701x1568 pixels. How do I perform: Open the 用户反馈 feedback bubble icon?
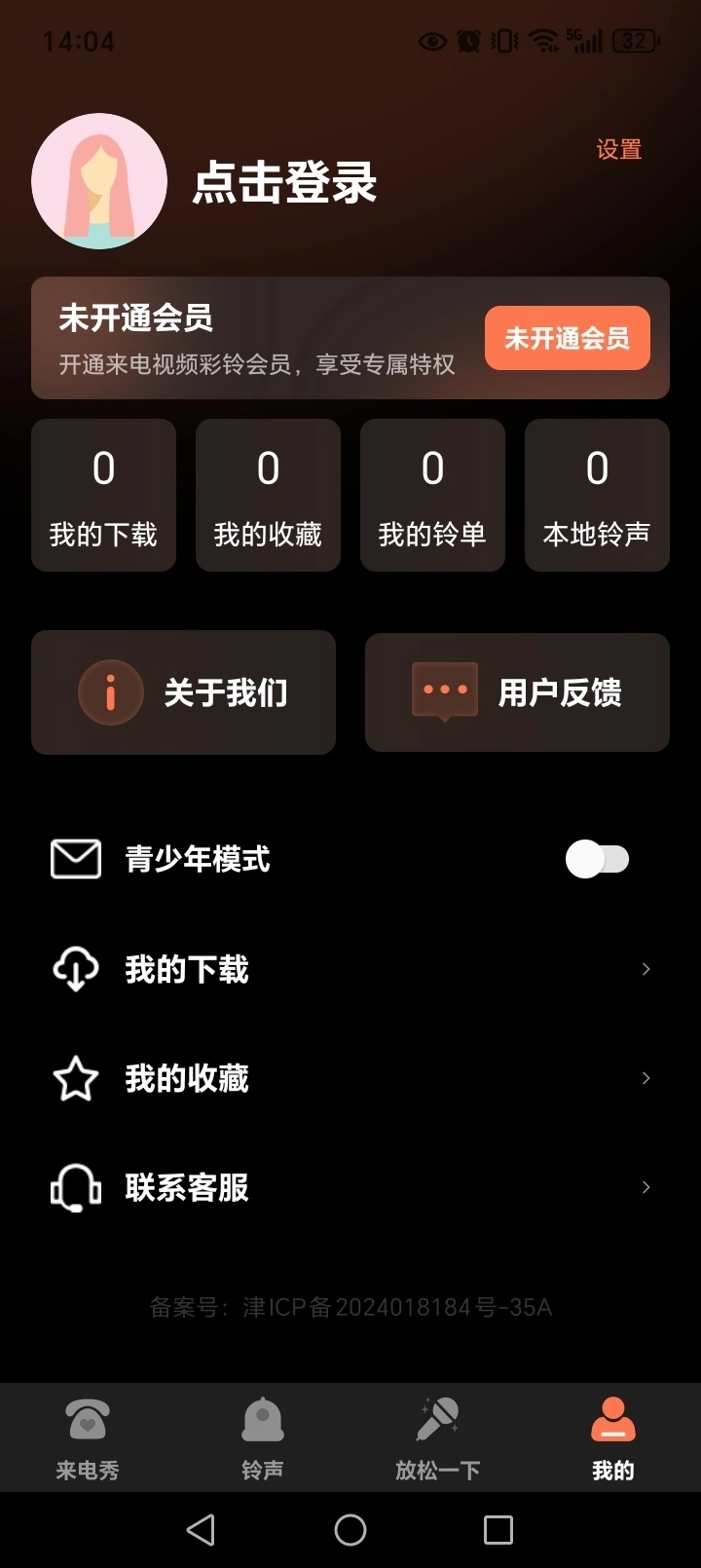click(x=444, y=690)
